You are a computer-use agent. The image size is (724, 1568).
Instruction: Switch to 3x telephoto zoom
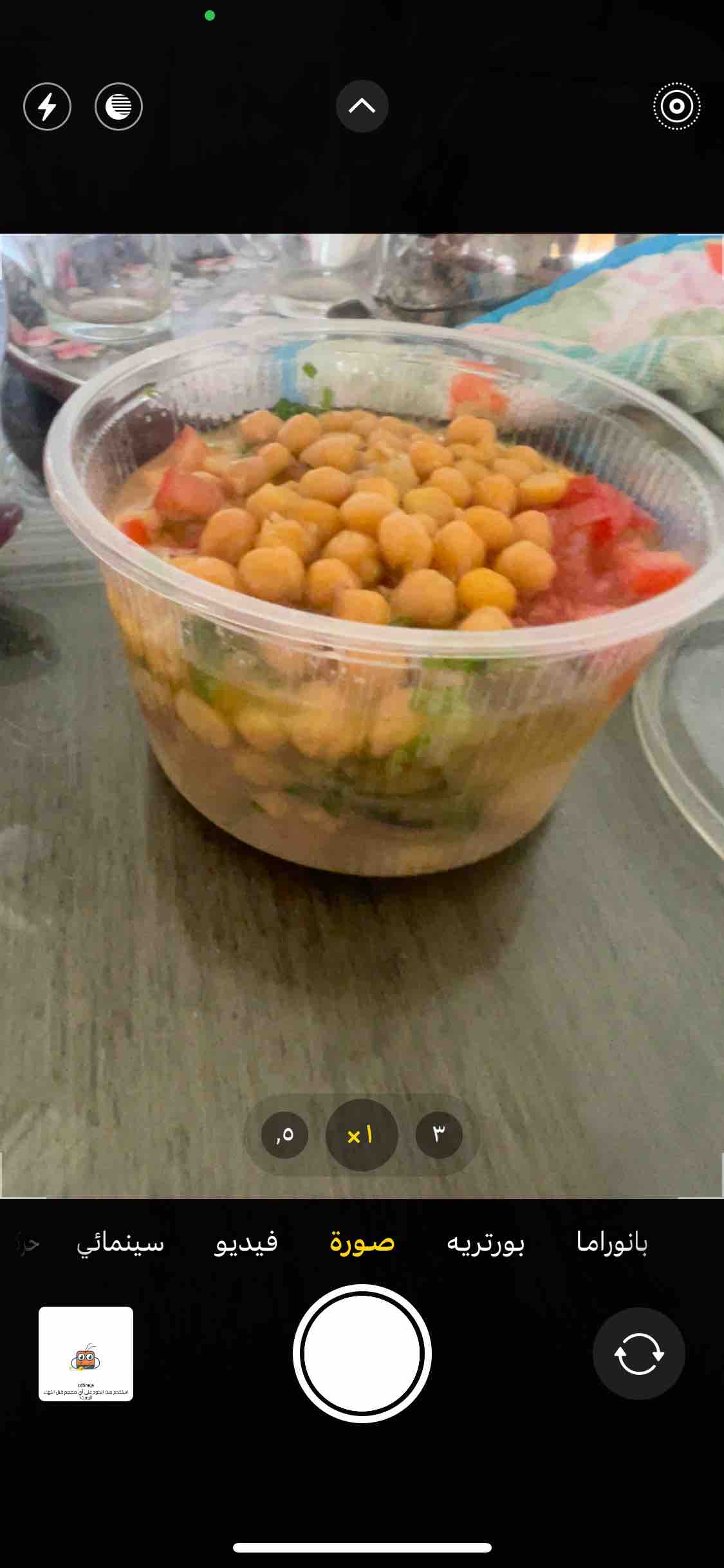pyautogui.click(x=439, y=1134)
